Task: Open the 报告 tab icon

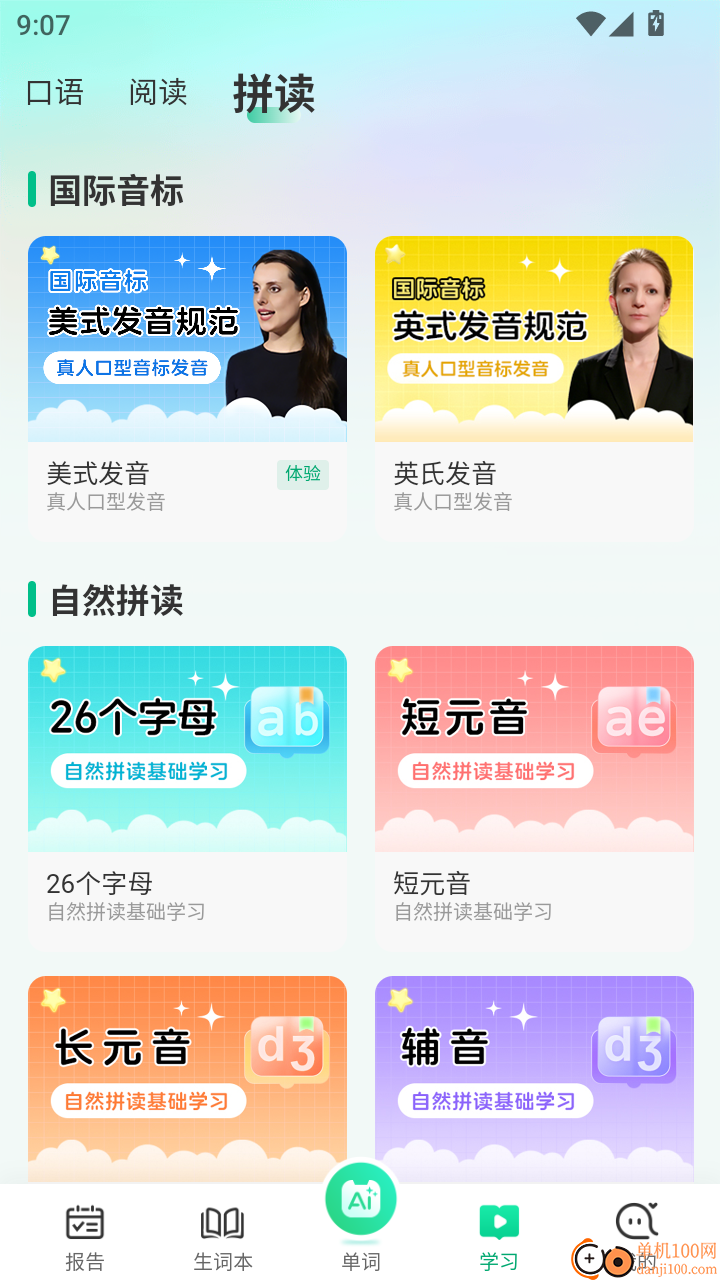Action: pos(84,1221)
